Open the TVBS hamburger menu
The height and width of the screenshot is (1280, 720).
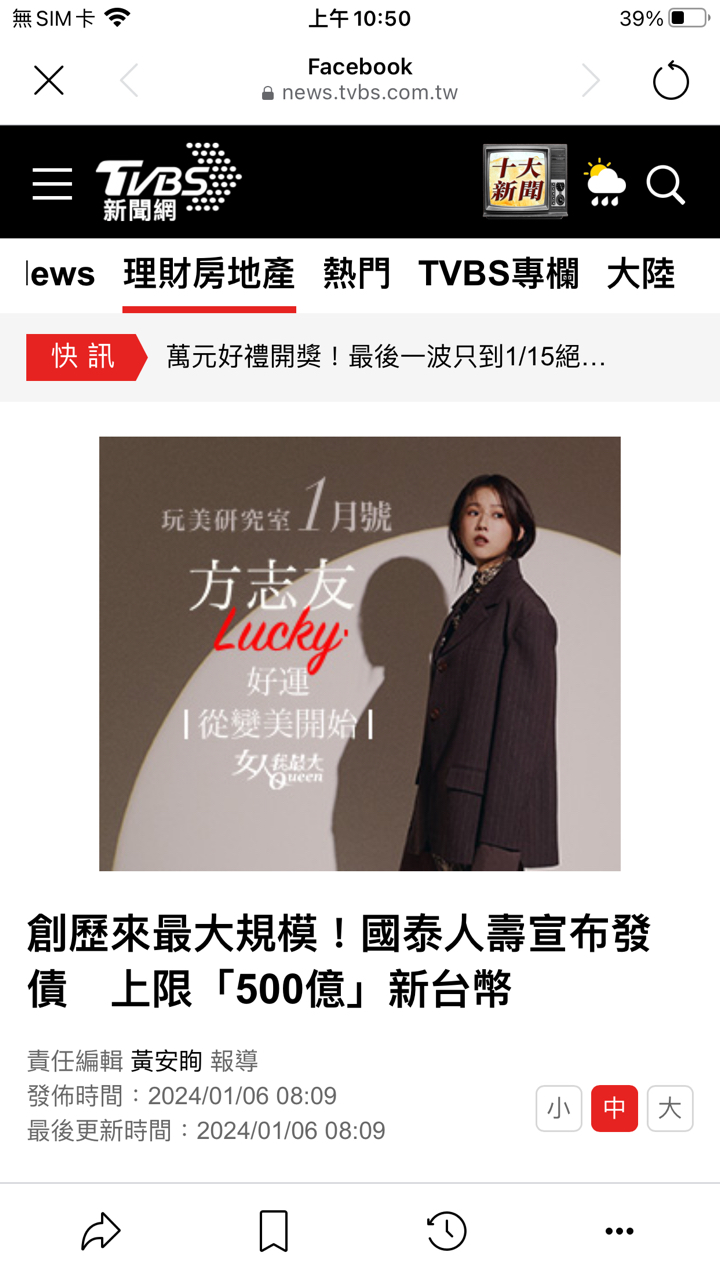(x=52, y=184)
